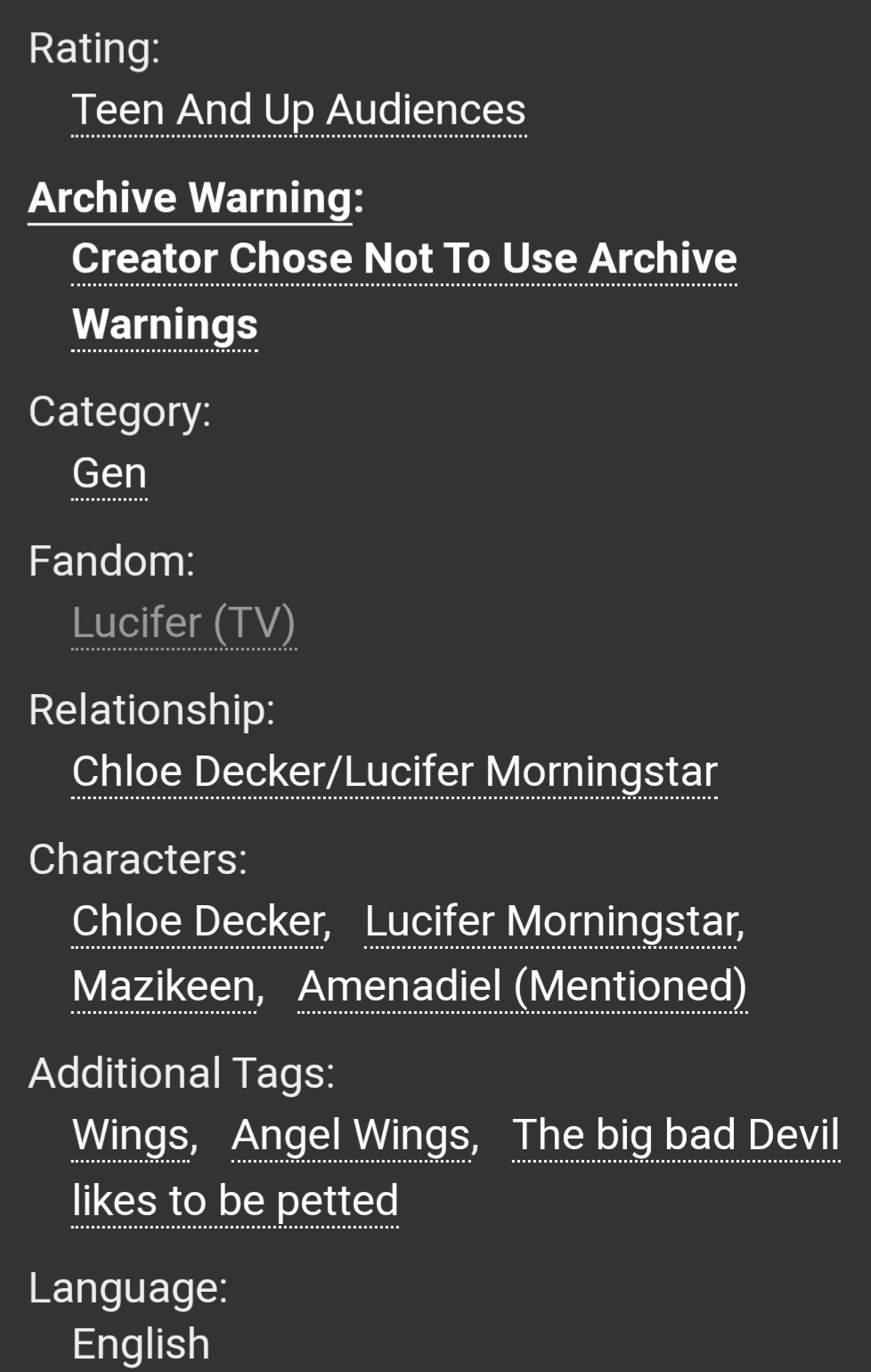Image resolution: width=871 pixels, height=1372 pixels.
Task: Tap the Mazikeen character tag
Action: tap(167, 986)
